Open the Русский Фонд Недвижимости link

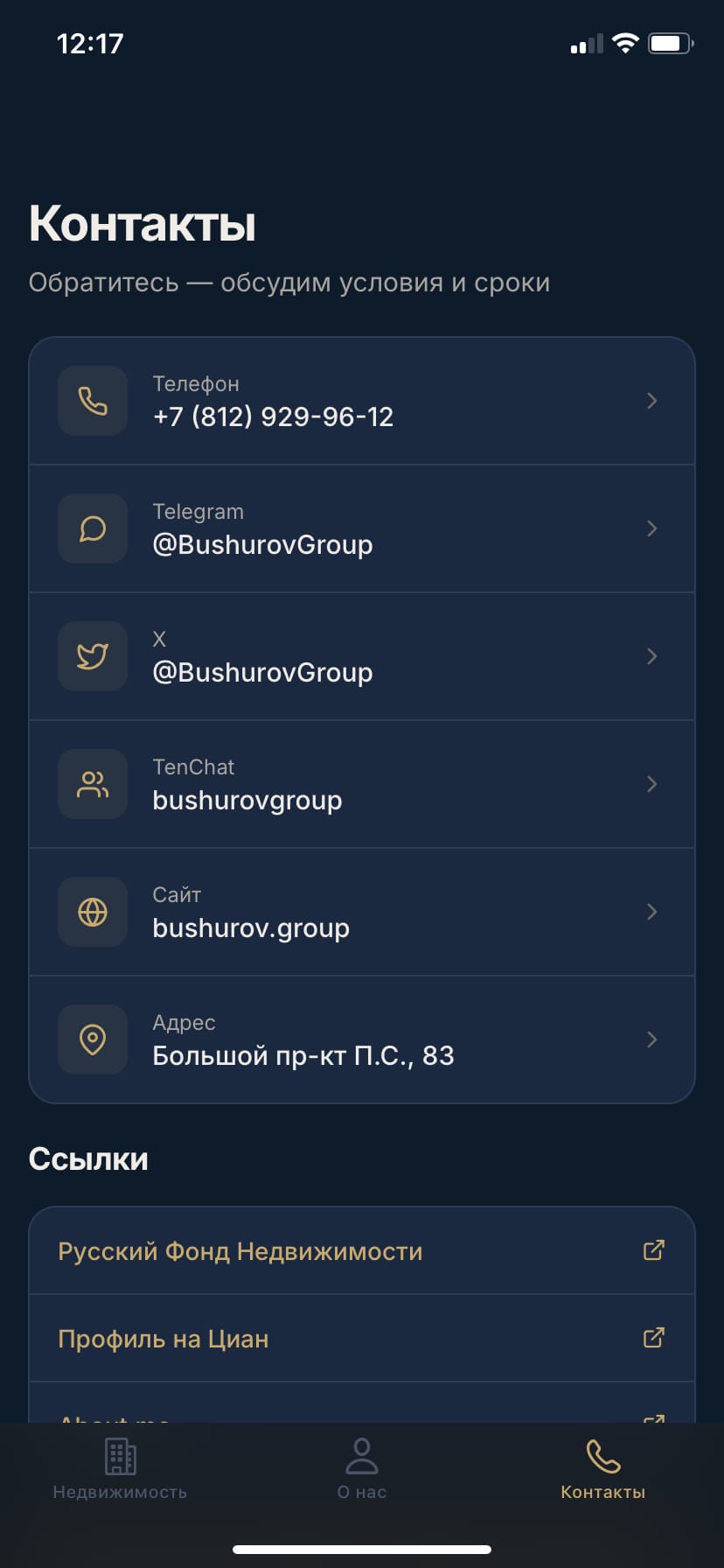pyautogui.click(x=361, y=1251)
